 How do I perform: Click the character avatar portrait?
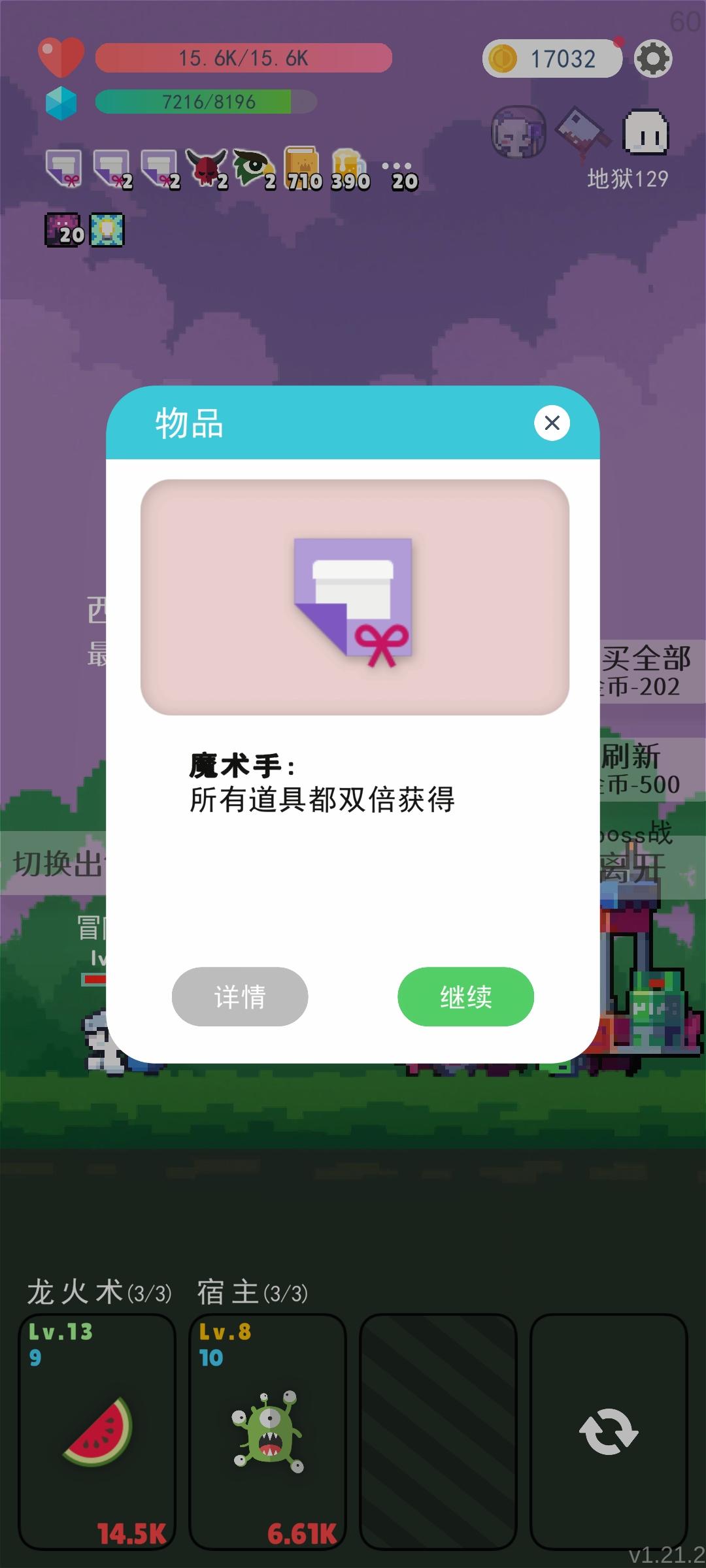[518, 133]
